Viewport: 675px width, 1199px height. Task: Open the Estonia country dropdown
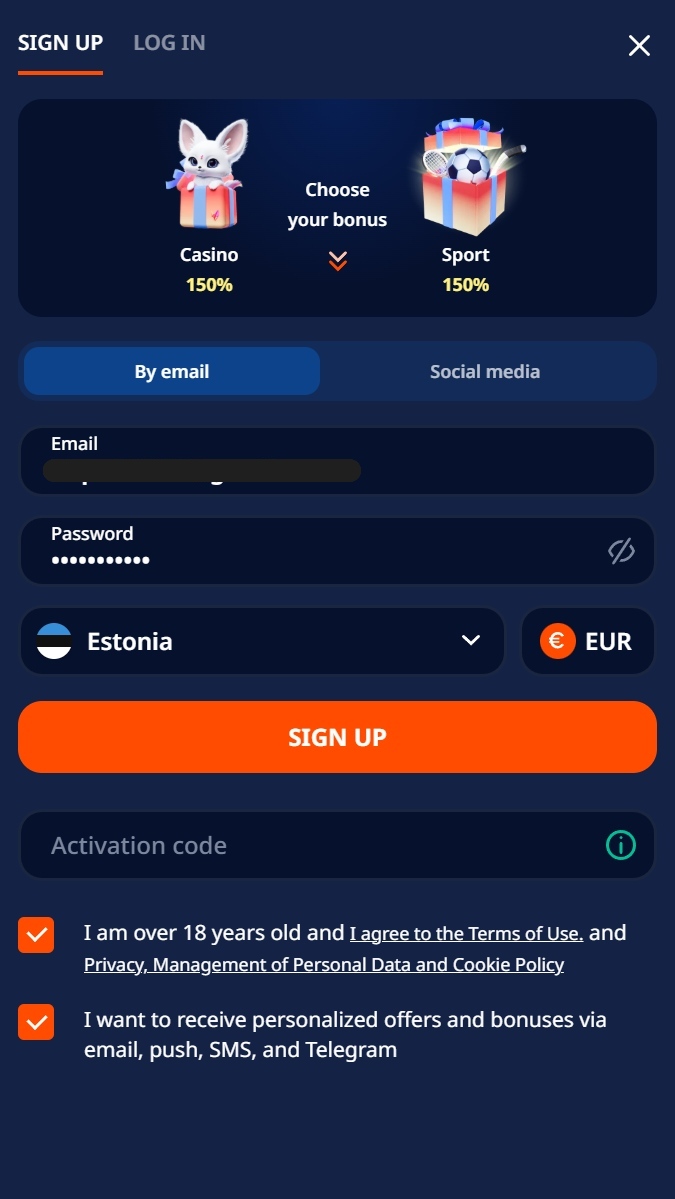pyautogui.click(x=262, y=641)
